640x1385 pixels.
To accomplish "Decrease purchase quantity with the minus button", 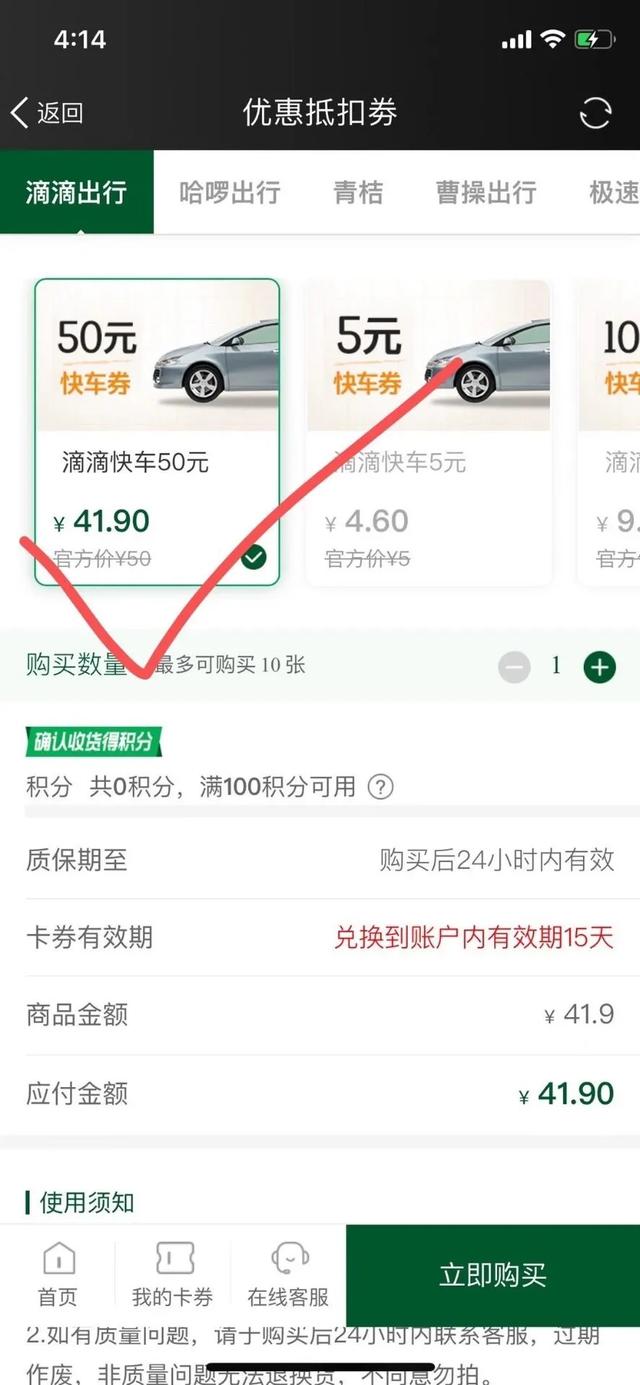I will [x=514, y=666].
